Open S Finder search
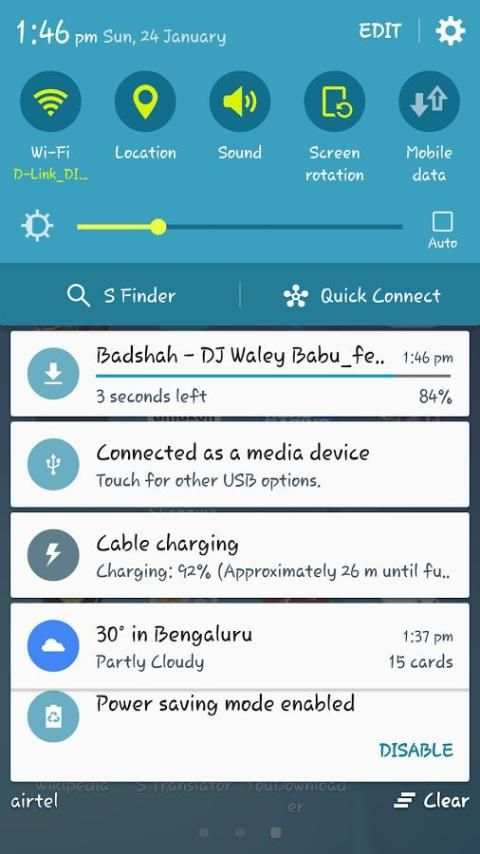 (x=120, y=296)
